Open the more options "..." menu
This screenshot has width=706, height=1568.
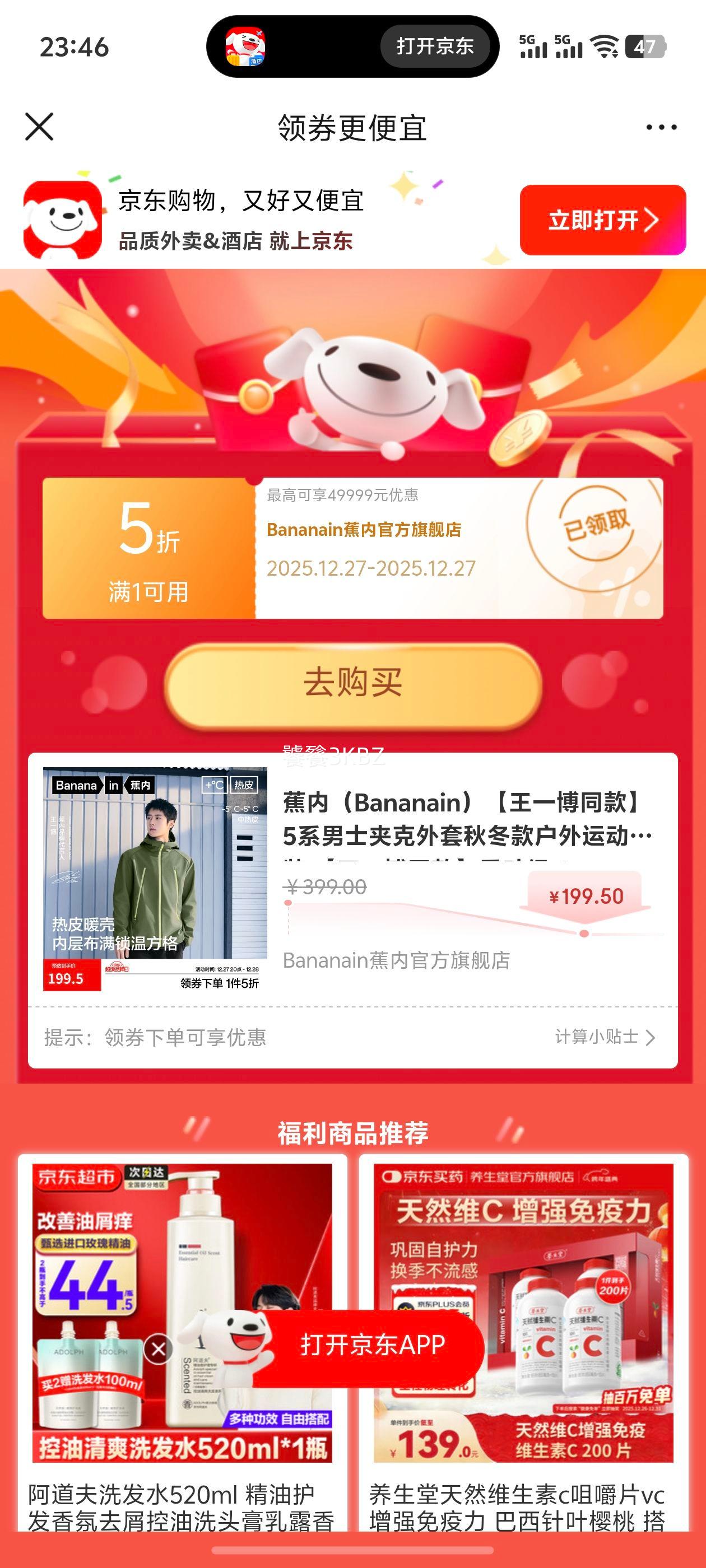(661, 127)
